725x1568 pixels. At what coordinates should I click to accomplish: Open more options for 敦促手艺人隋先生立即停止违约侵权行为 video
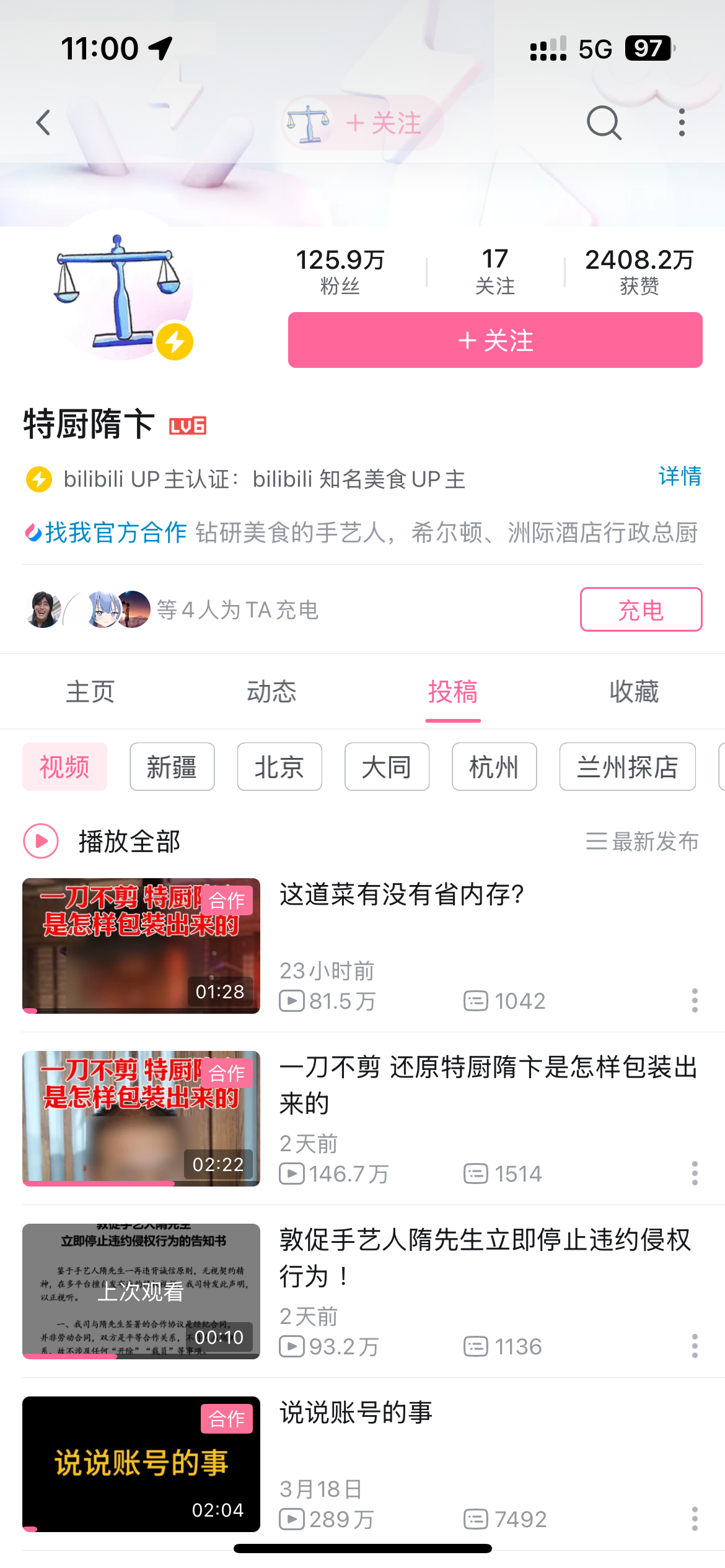695,1346
